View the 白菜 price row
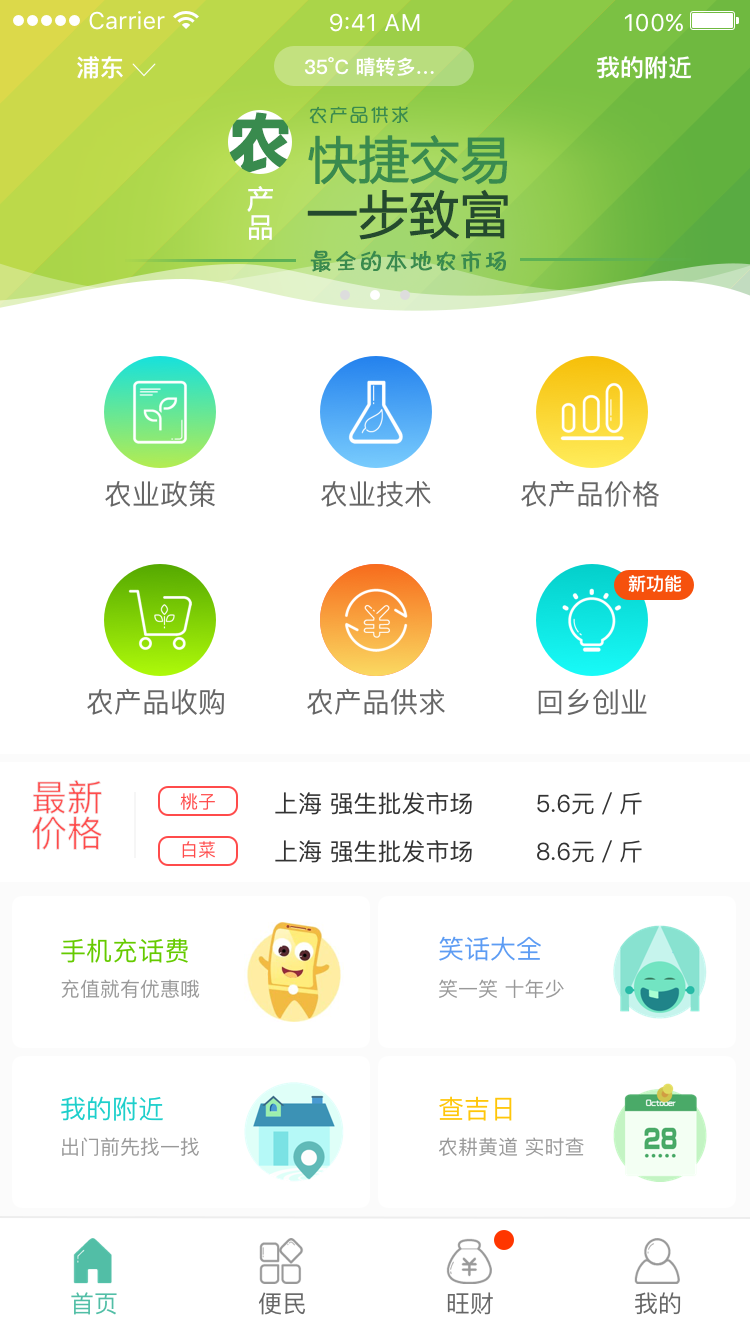 coord(400,851)
